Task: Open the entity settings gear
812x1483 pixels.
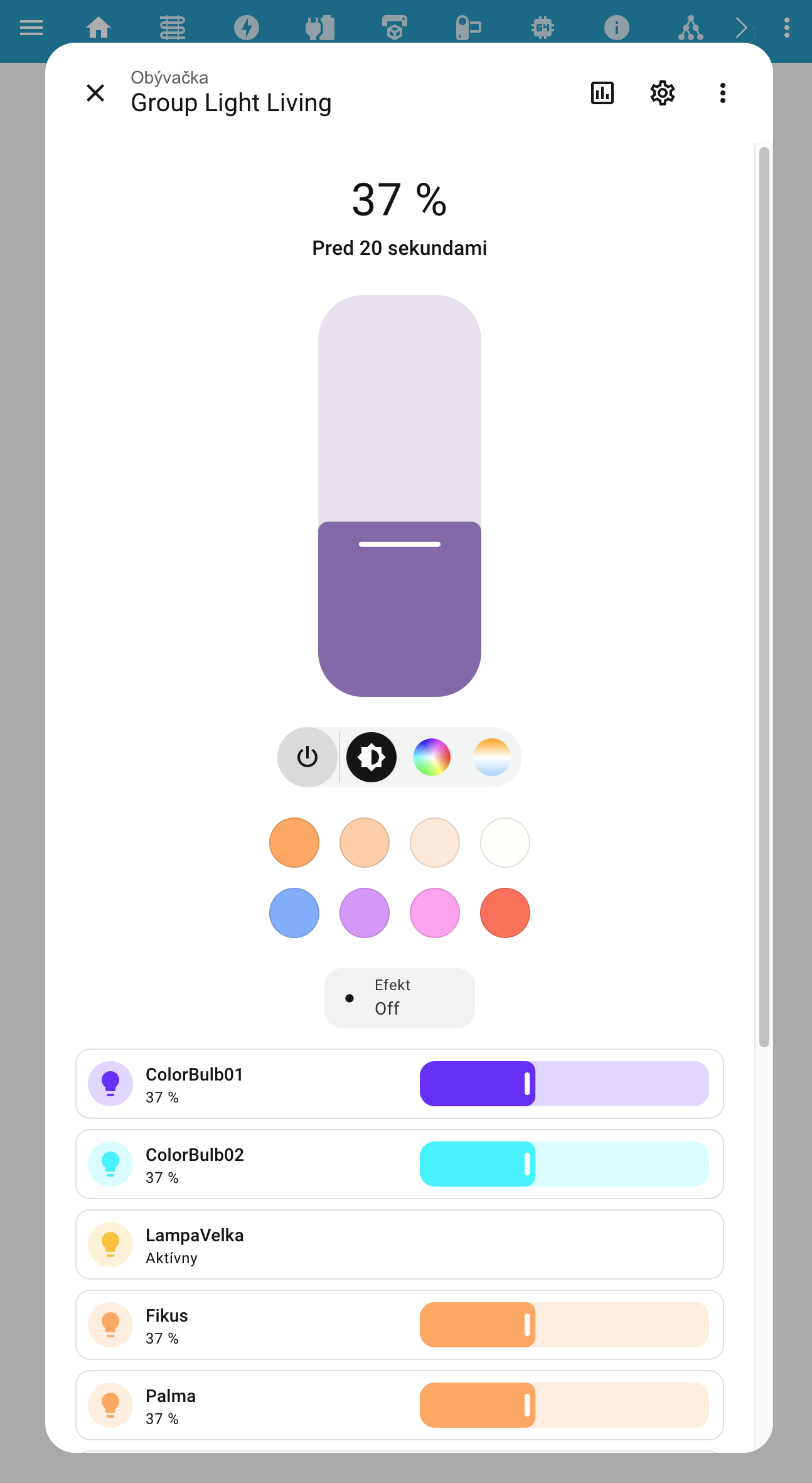Action: [x=663, y=93]
